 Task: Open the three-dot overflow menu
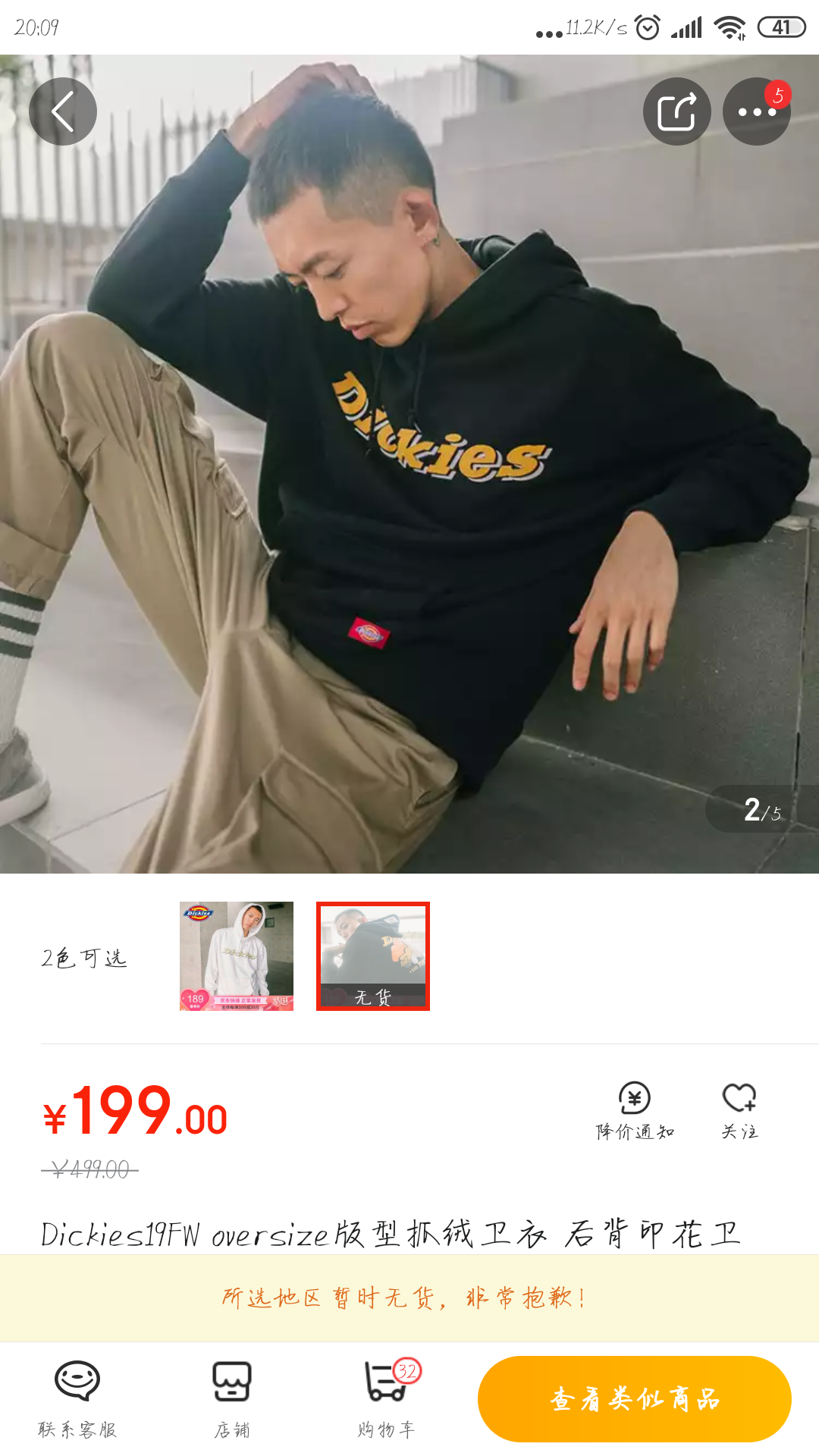(756, 111)
